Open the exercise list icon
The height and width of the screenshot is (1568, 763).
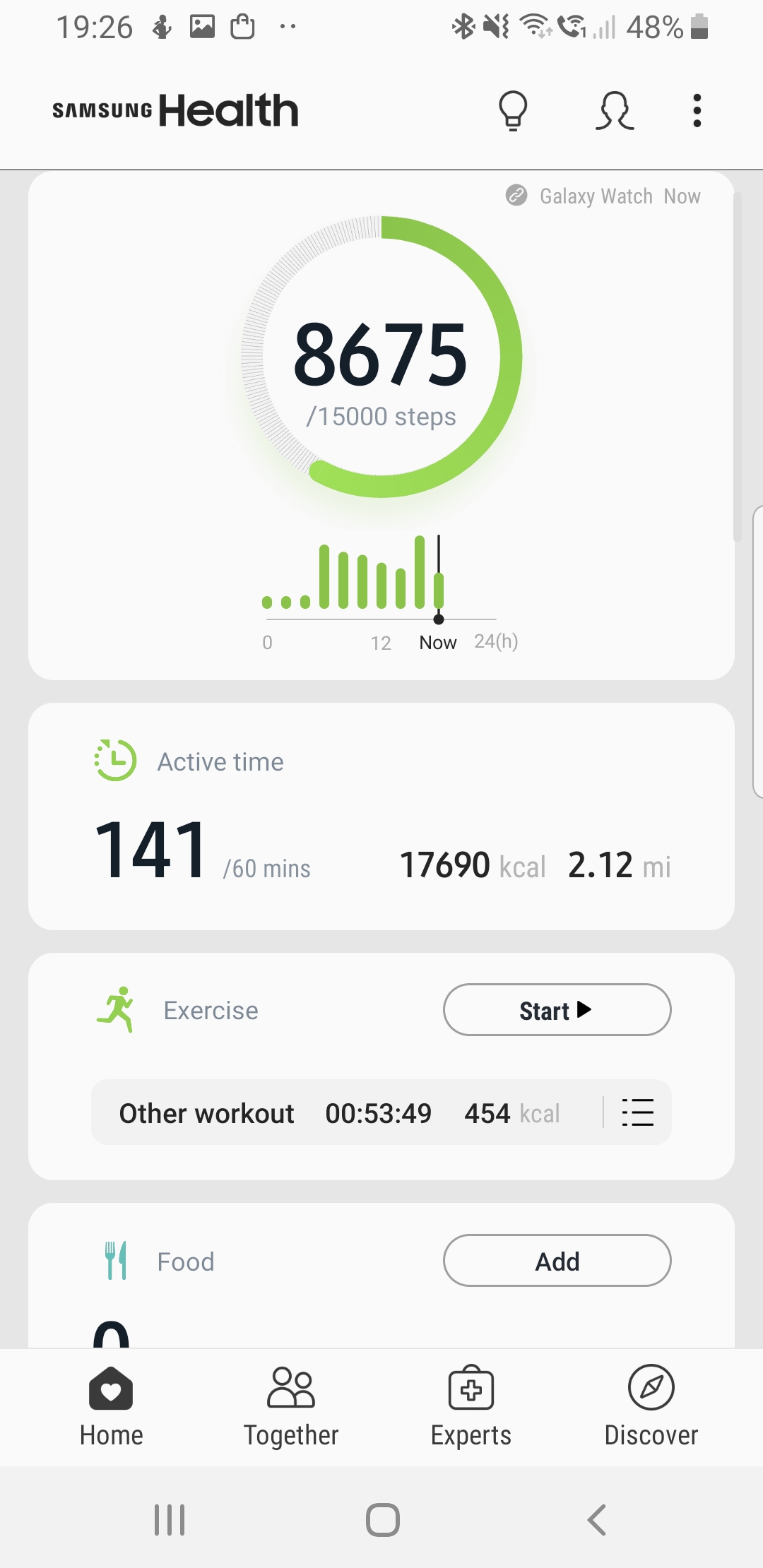[637, 1112]
